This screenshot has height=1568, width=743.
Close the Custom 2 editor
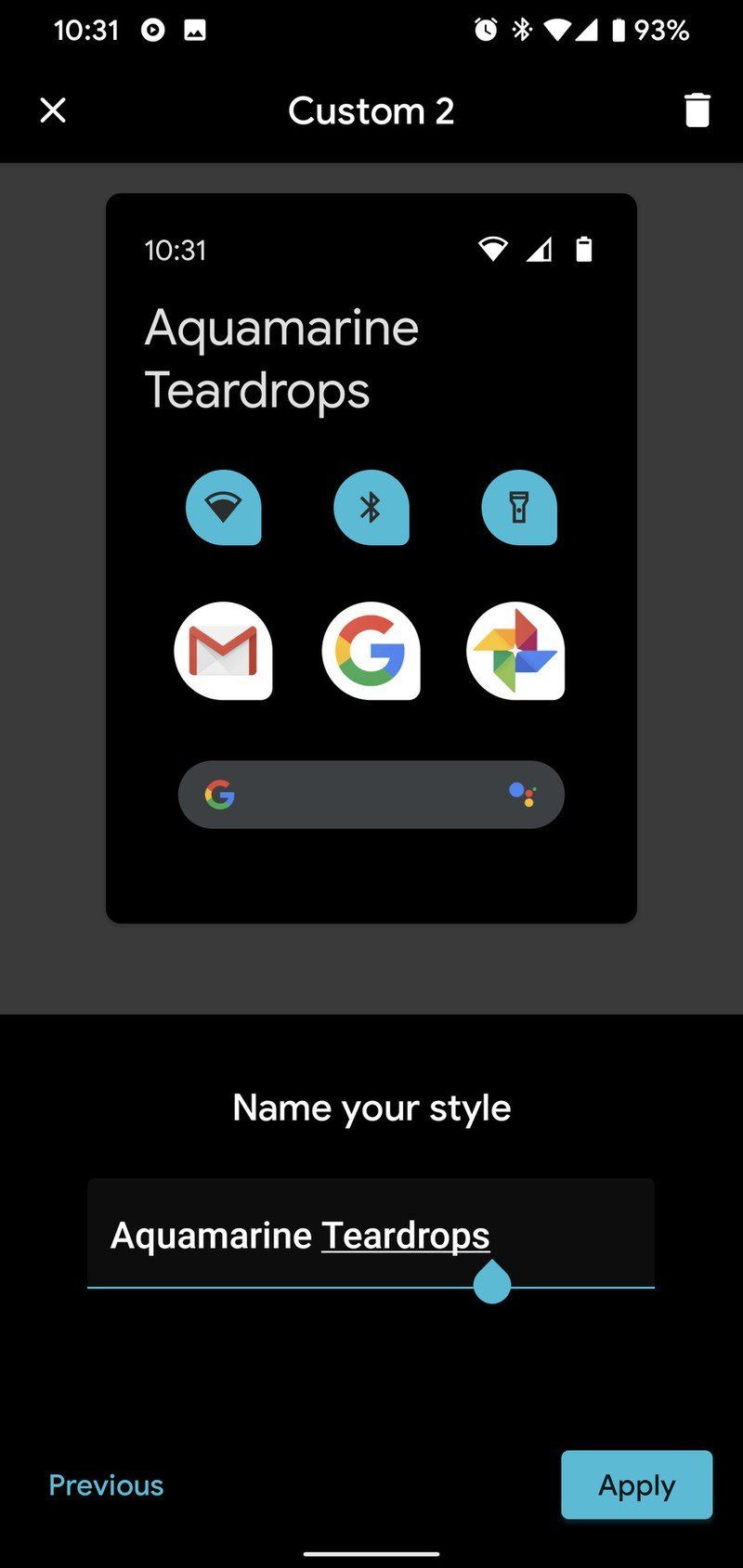click(53, 110)
